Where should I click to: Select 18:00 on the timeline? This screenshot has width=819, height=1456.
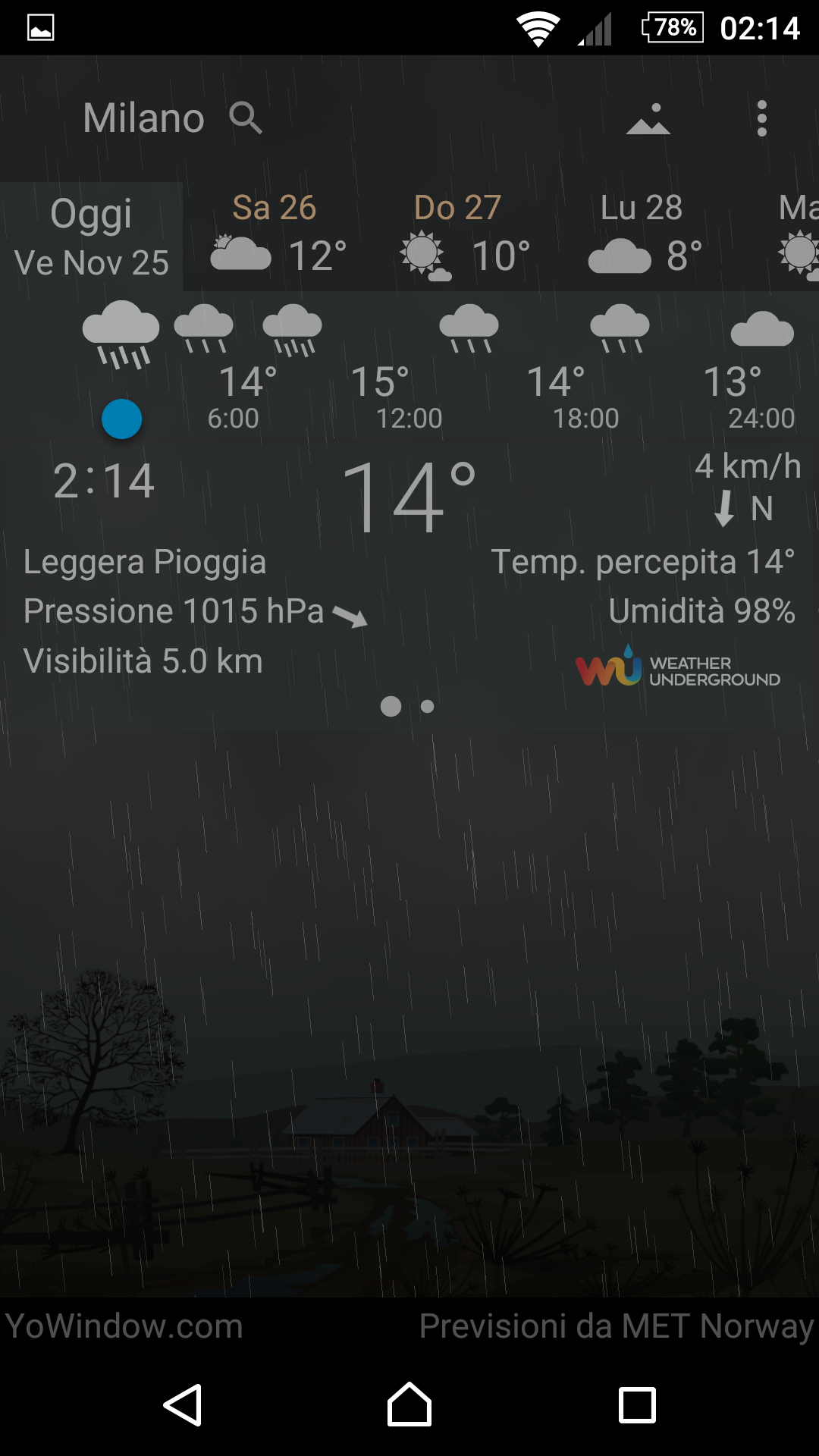(x=585, y=418)
